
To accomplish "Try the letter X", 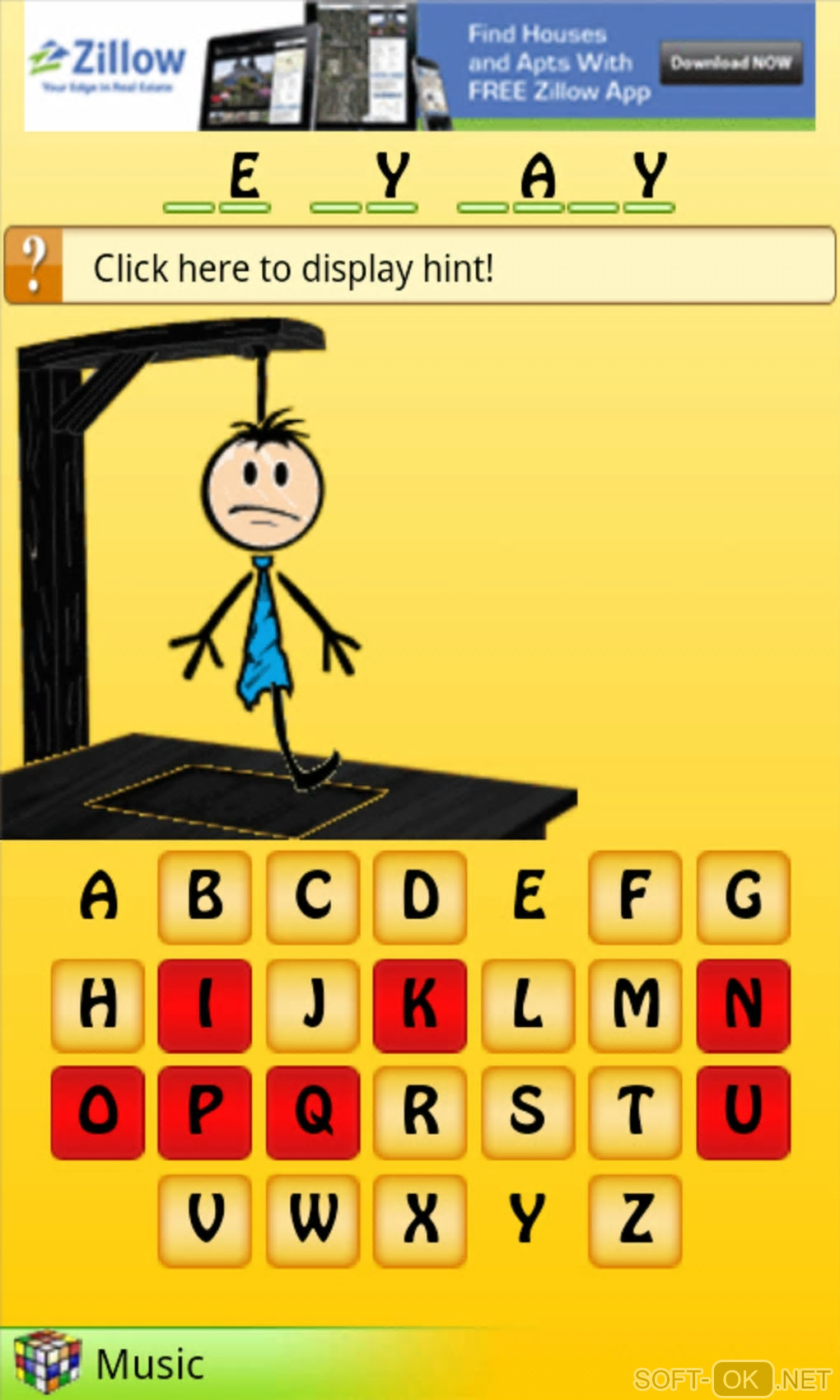I will (420, 1220).
